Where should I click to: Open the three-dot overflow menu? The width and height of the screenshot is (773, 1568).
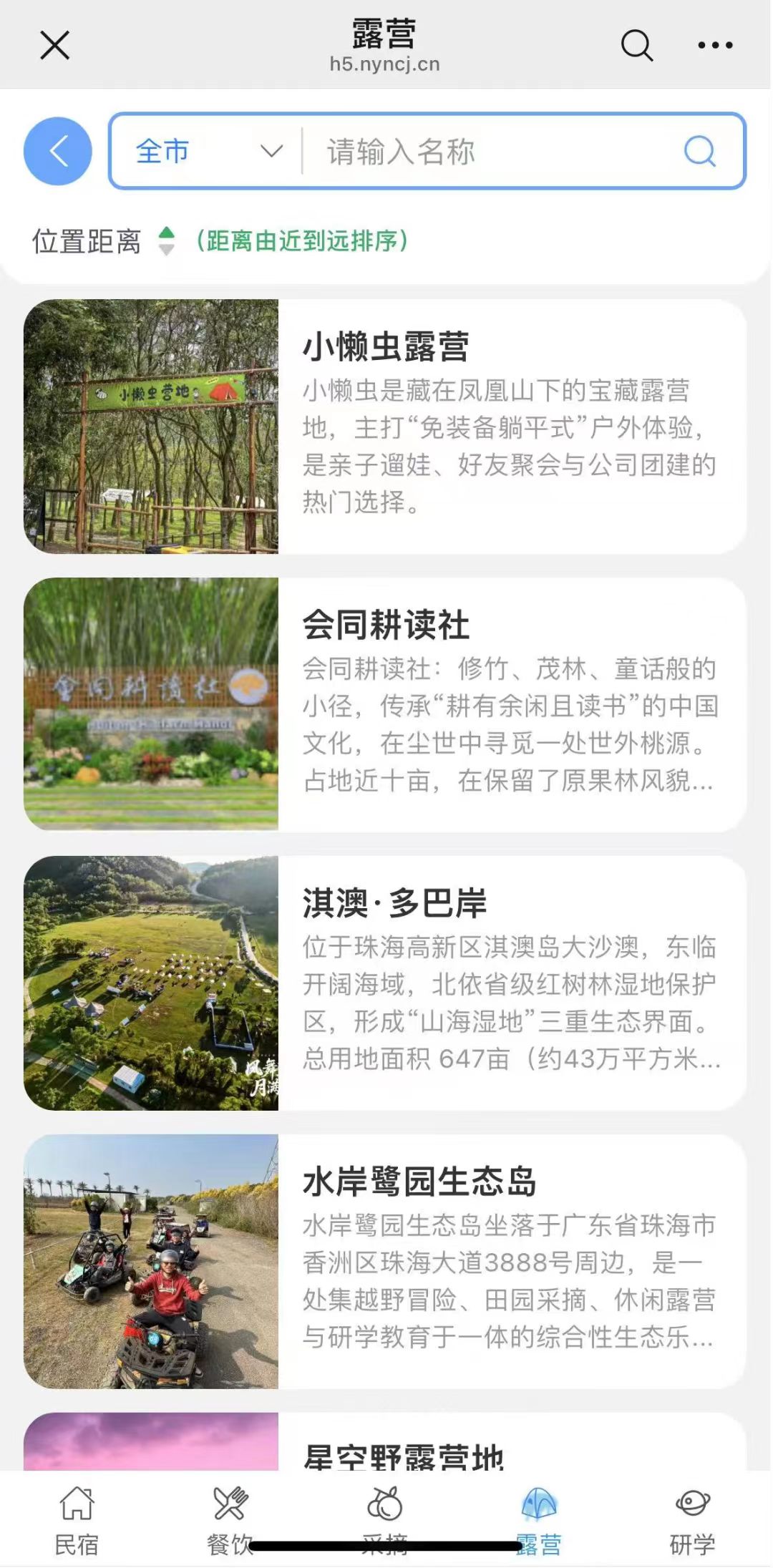(x=715, y=45)
